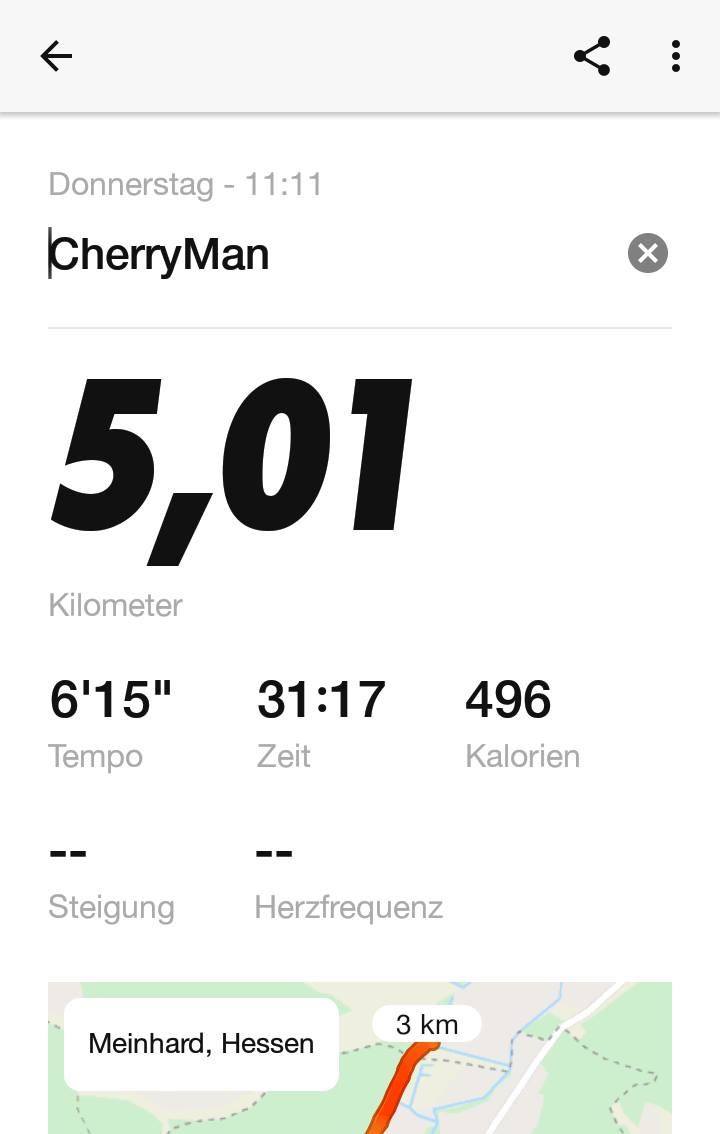Clear the CherryMan run name

648,253
